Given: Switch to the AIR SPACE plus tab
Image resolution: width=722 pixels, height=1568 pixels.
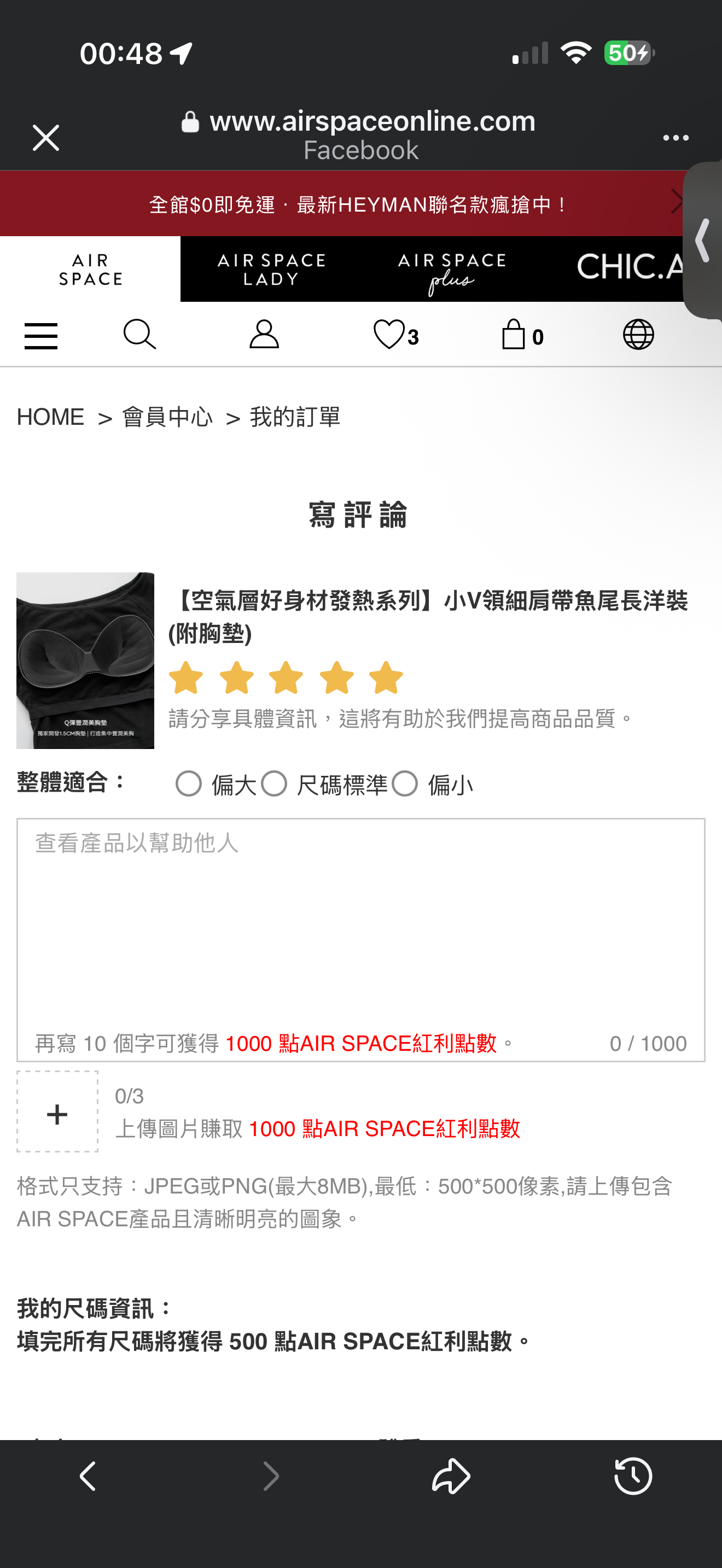Looking at the screenshot, I should click(x=451, y=269).
